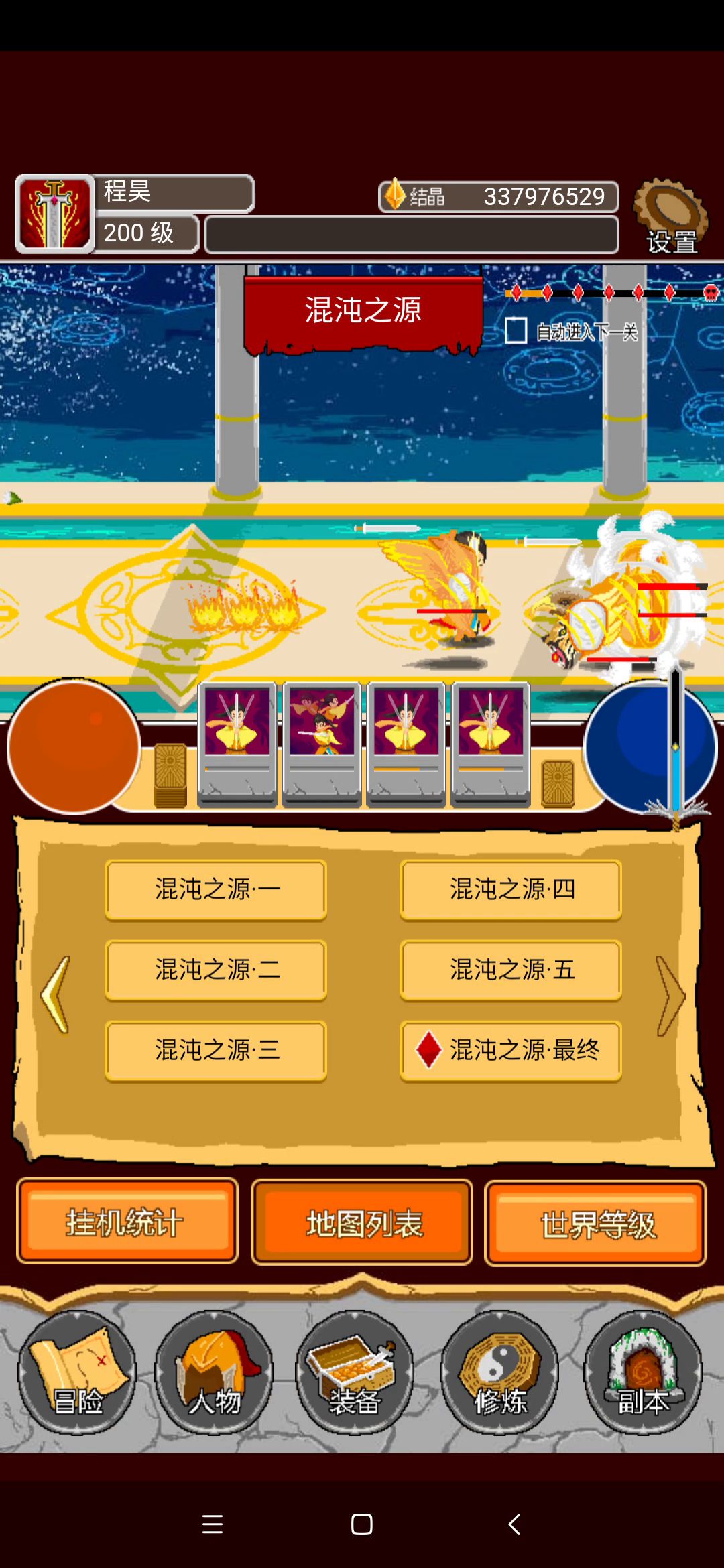Open the 地图列表 map list
The height and width of the screenshot is (1568, 724).
362,1223
